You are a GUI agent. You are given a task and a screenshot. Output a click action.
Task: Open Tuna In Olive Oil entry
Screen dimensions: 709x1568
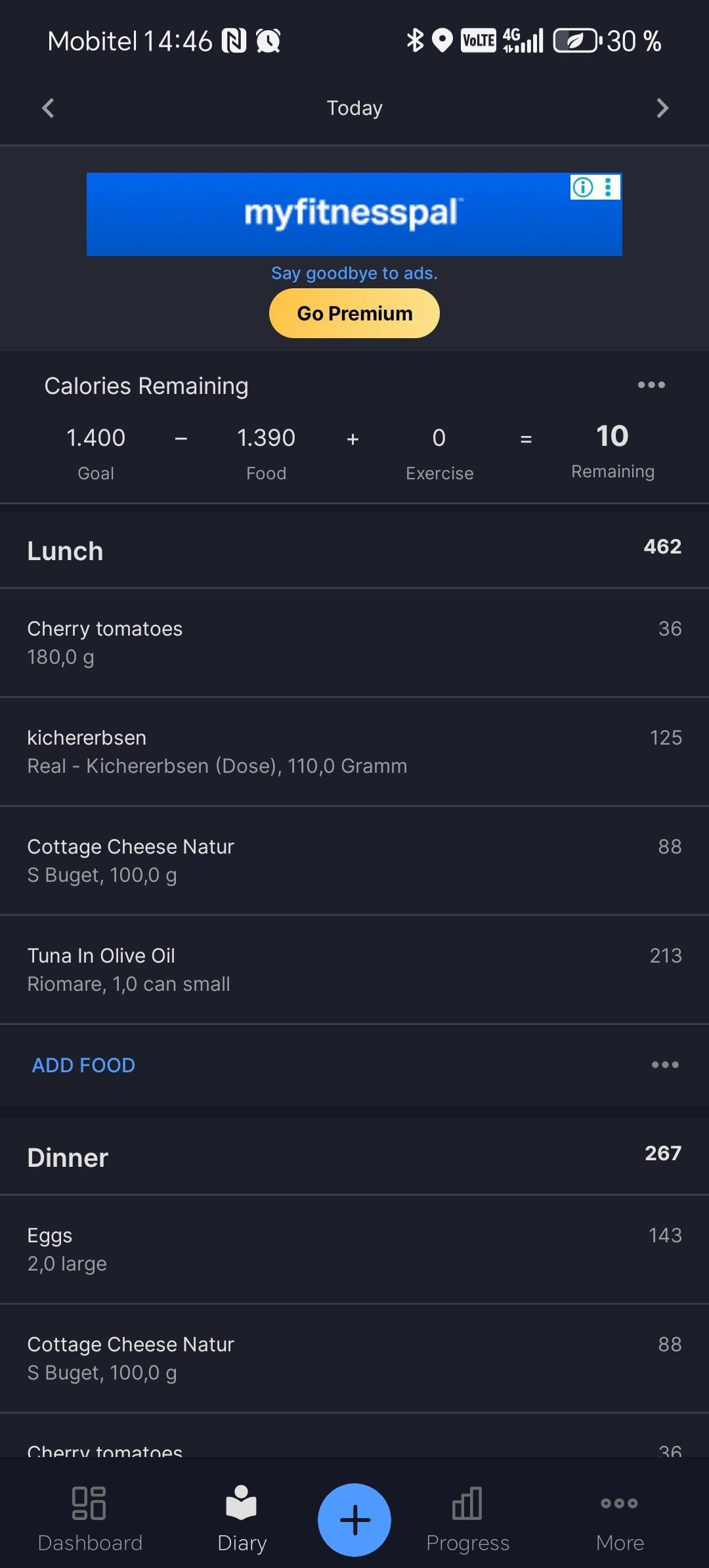click(x=354, y=969)
